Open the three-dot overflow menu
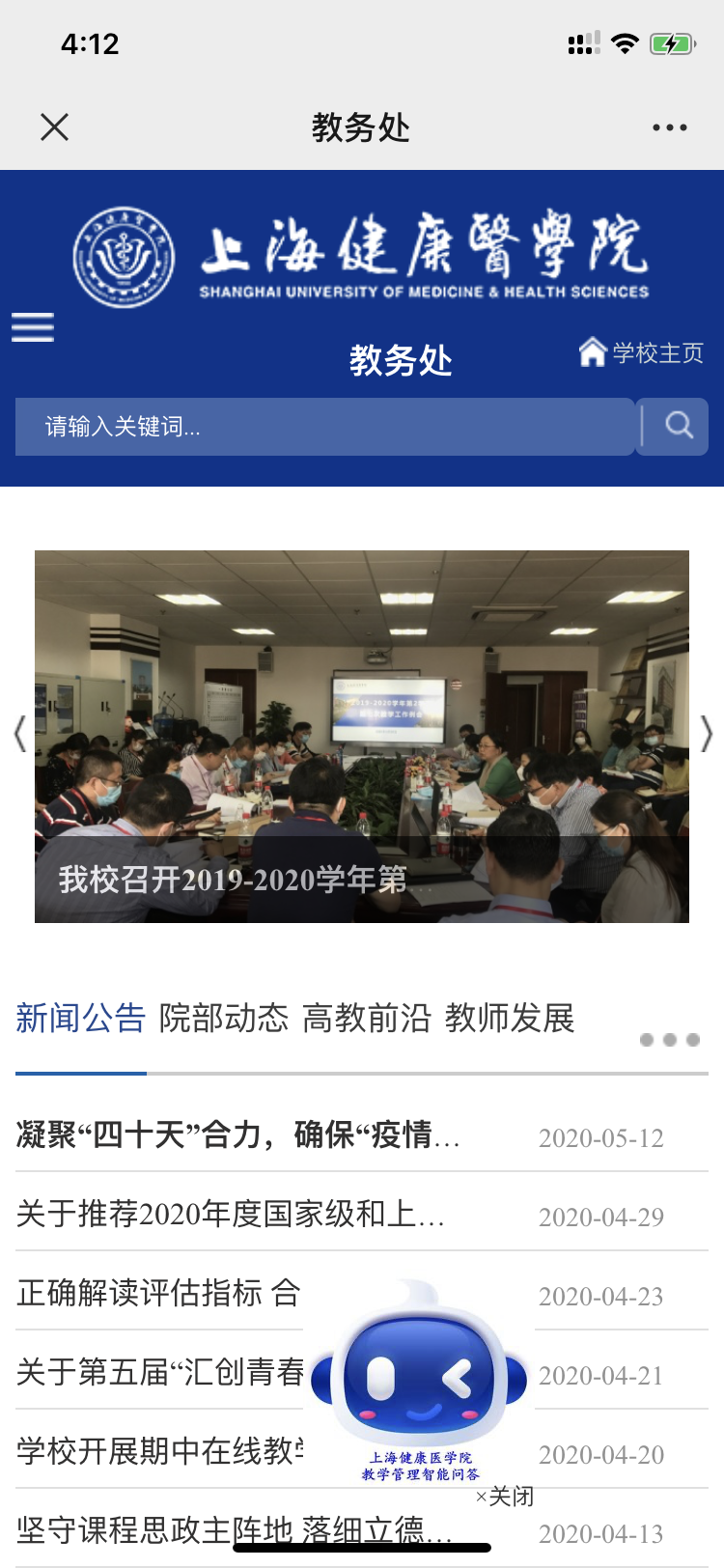Viewport: 724px width, 1568px height. click(669, 127)
